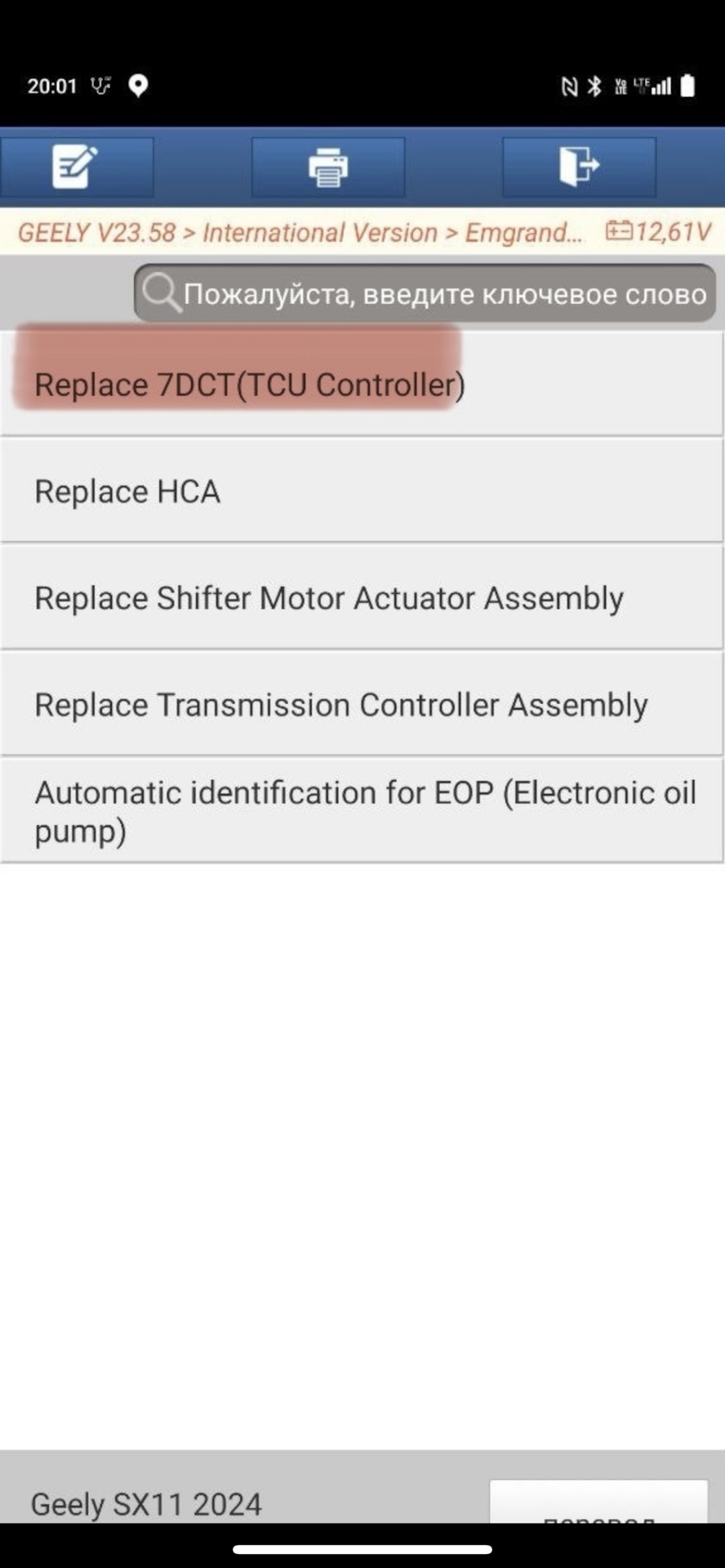Screen dimensions: 725x1568
Task: Tap the partially visible bottom button
Action: [598, 1503]
